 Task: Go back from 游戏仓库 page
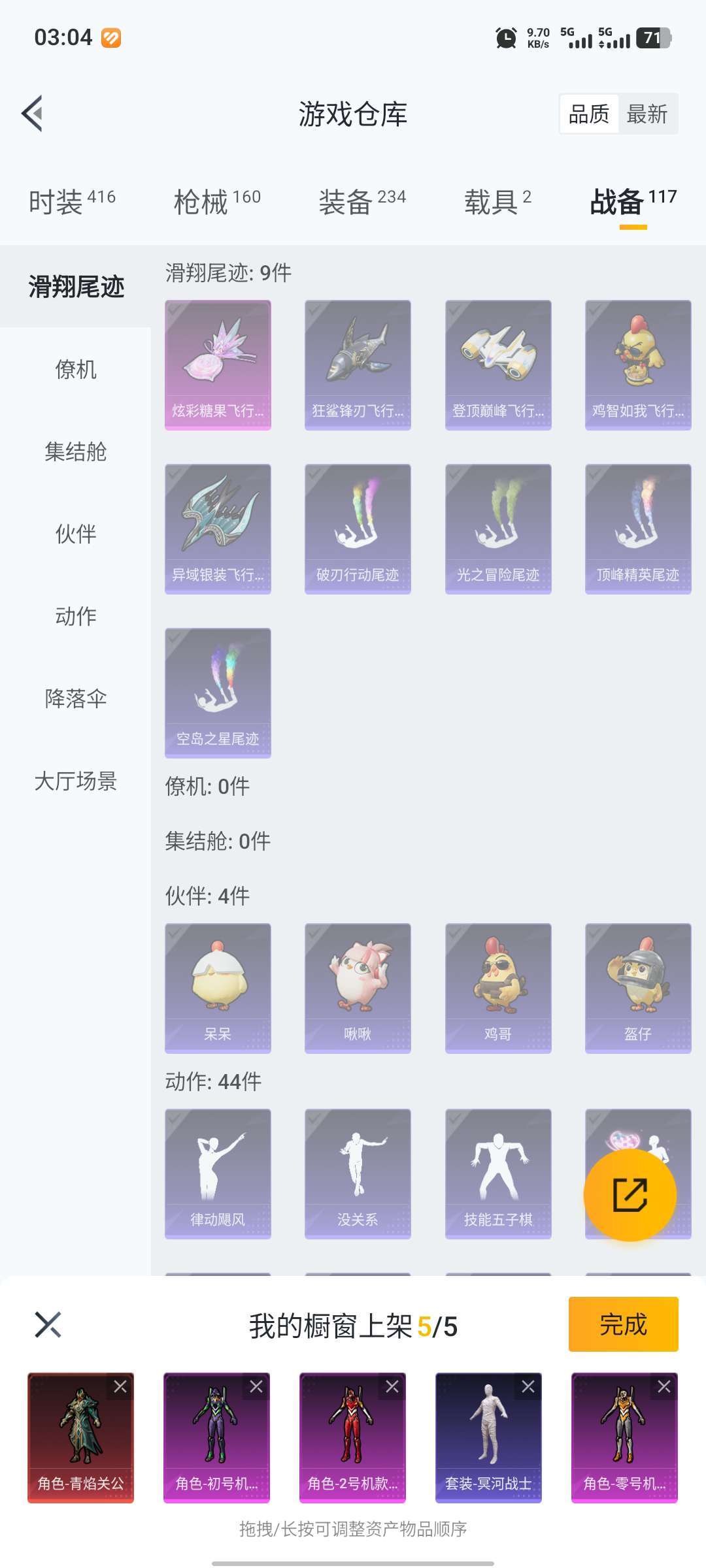pos(33,114)
